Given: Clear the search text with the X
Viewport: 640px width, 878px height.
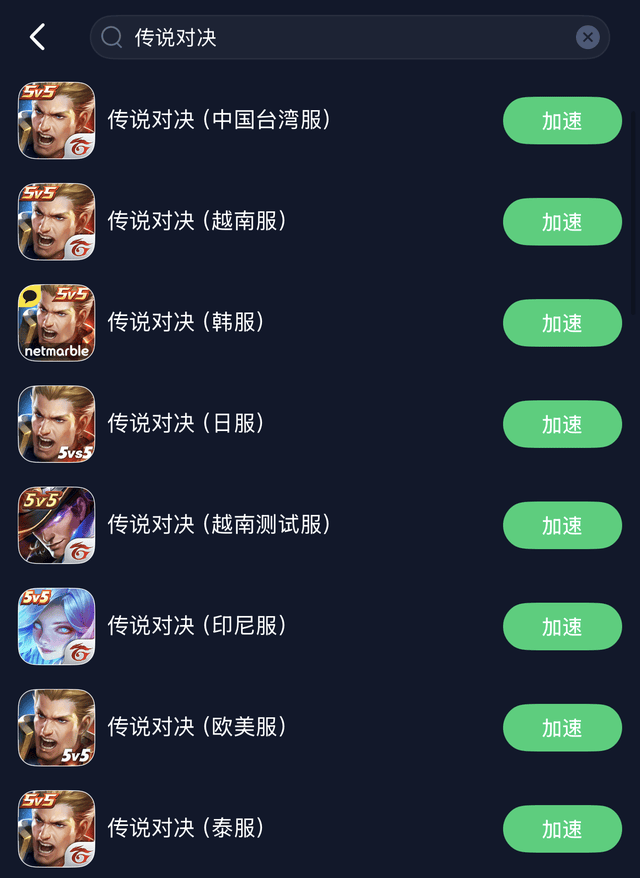Looking at the screenshot, I should pyautogui.click(x=588, y=38).
